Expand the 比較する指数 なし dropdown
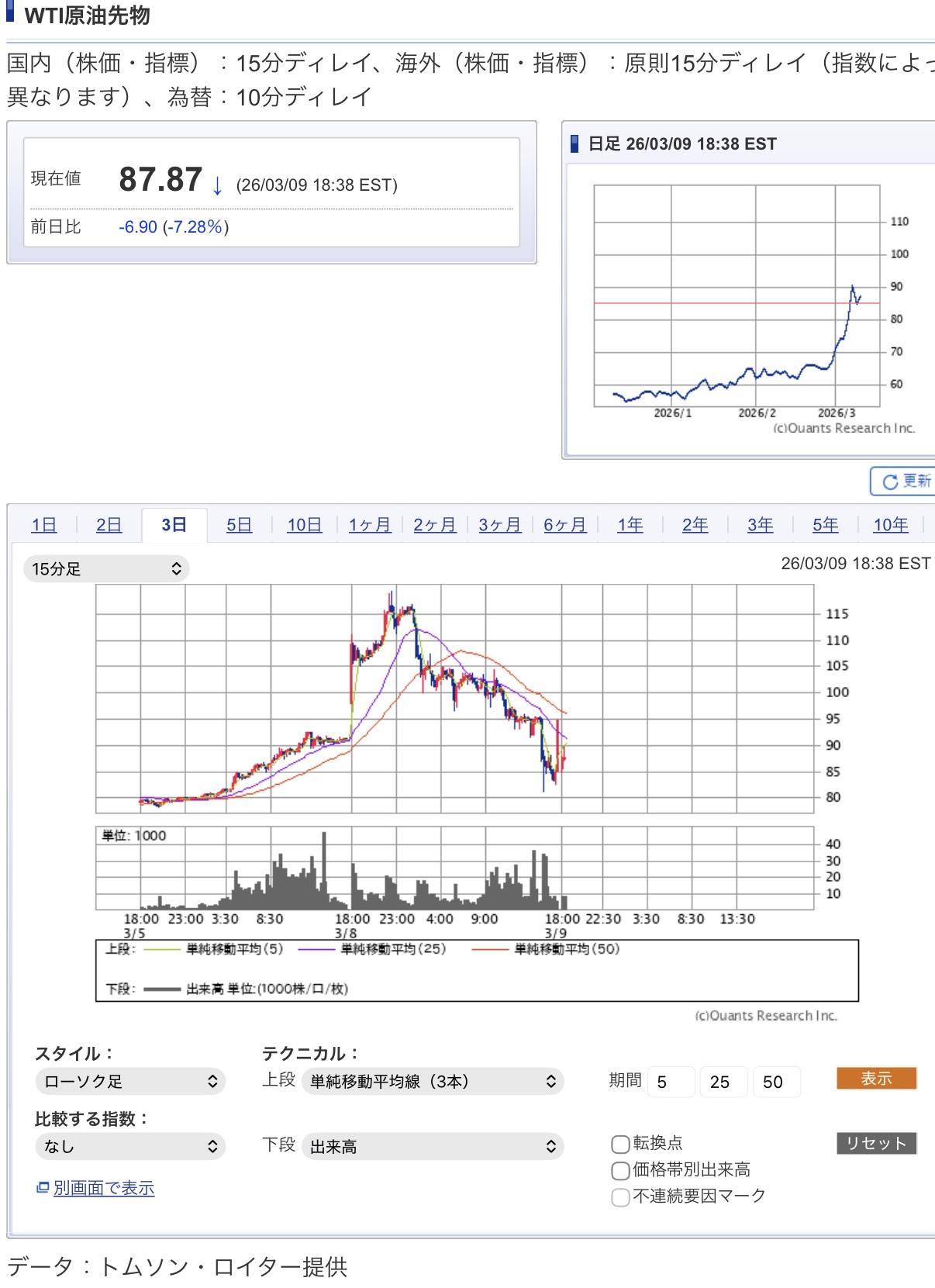The width and height of the screenshot is (935, 1288). pos(130,1147)
